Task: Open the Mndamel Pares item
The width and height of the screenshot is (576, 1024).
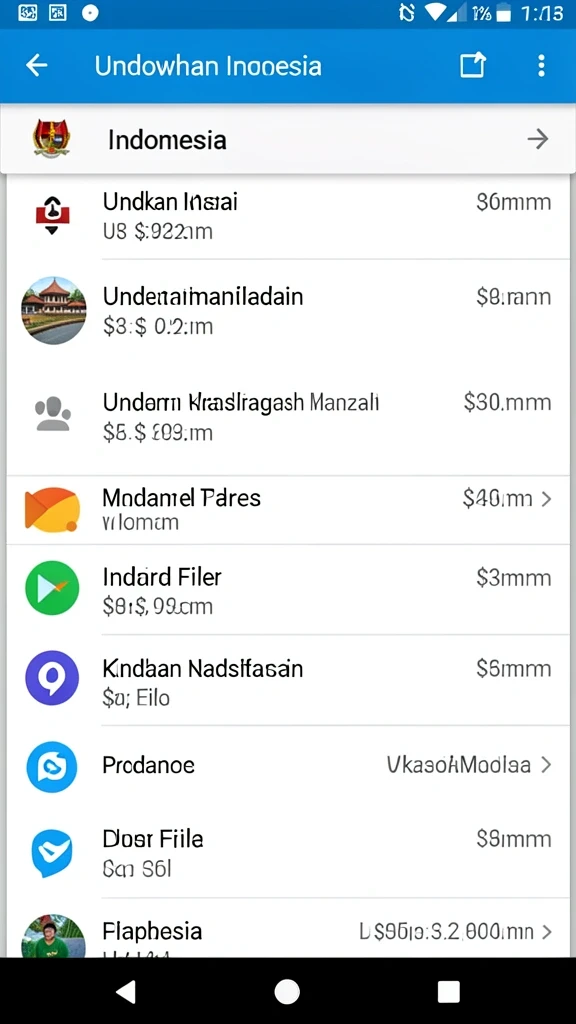Action: click(x=288, y=510)
